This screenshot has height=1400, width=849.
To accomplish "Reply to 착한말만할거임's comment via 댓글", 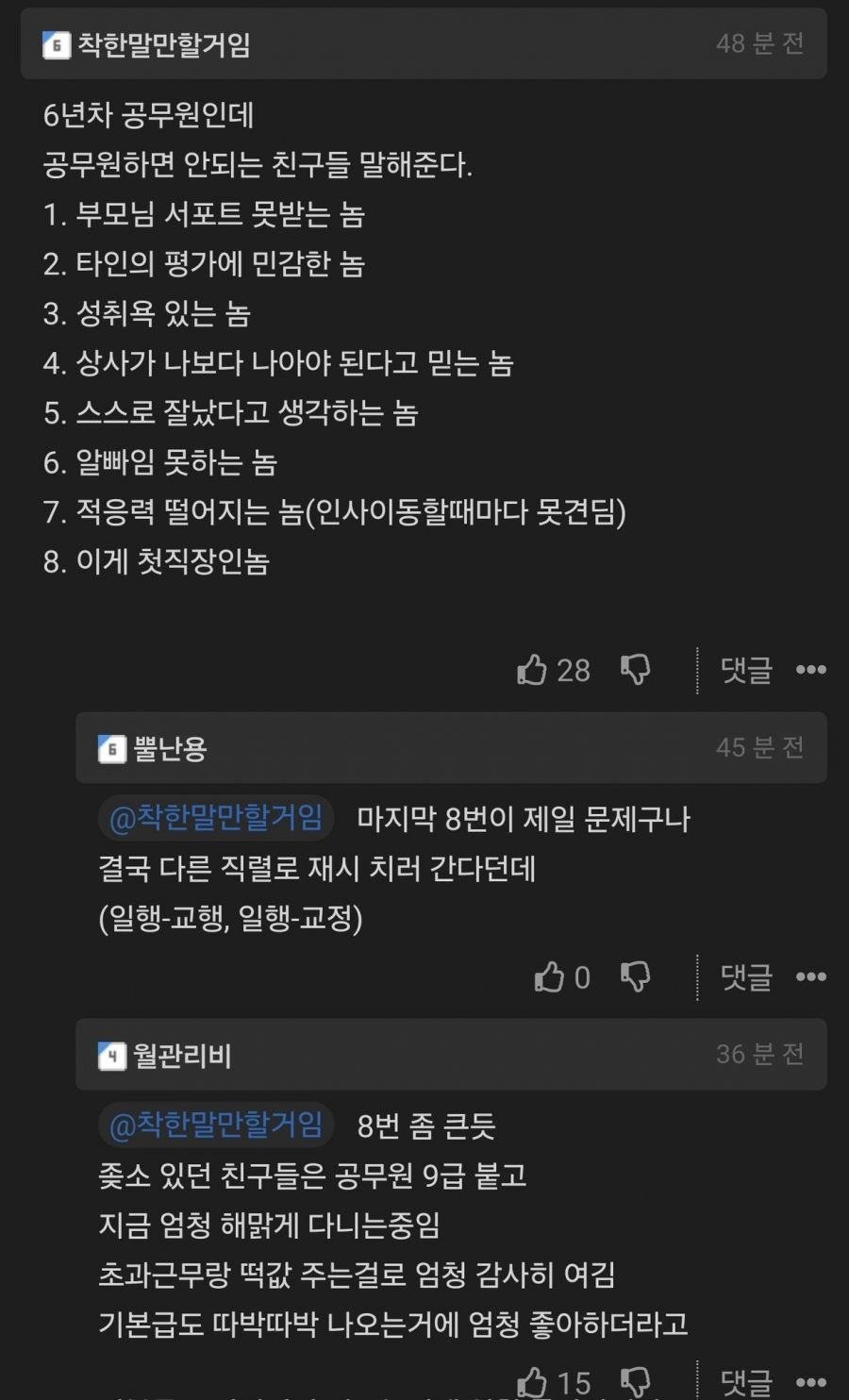I will coord(746,670).
